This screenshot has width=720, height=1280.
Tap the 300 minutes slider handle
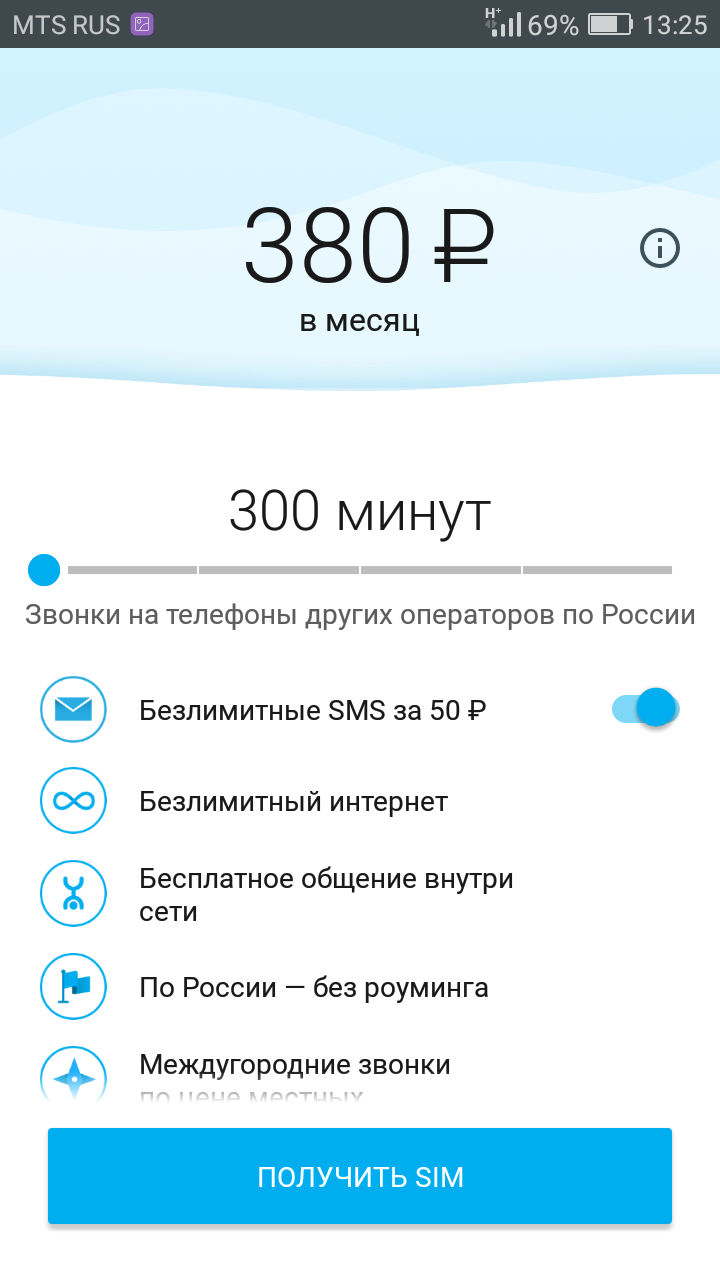44,570
